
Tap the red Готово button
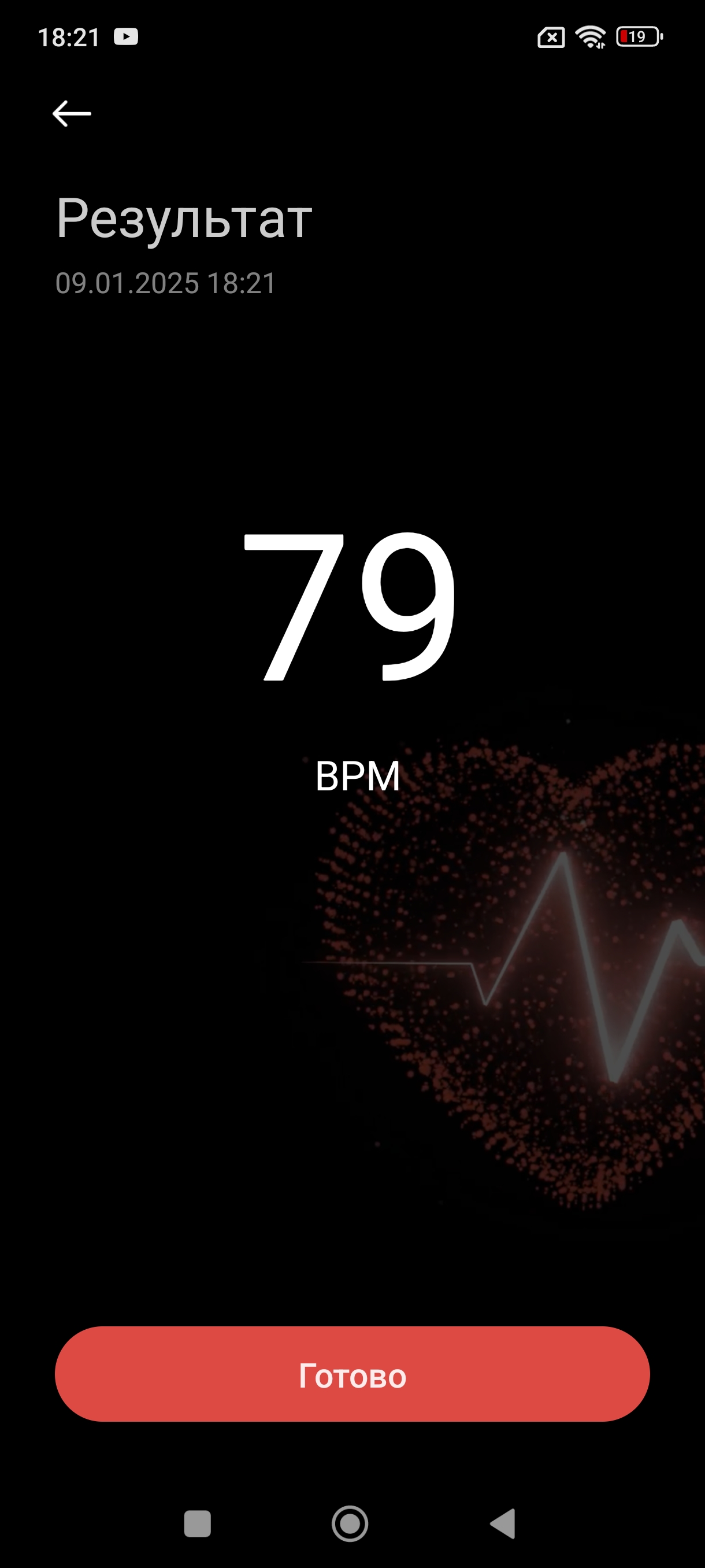(x=352, y=1374)
